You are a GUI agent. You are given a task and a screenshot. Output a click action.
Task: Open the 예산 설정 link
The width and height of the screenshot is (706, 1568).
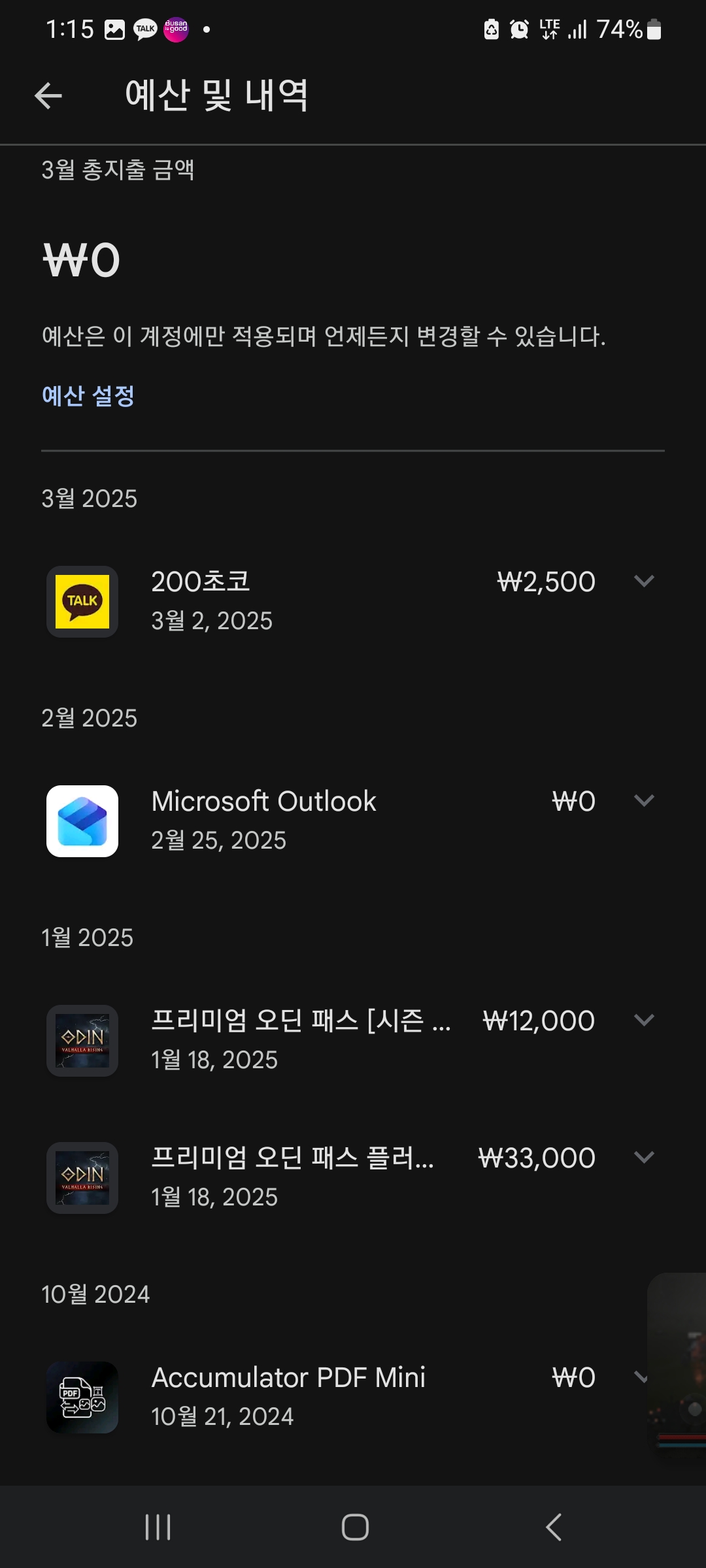tap(88, 396)
